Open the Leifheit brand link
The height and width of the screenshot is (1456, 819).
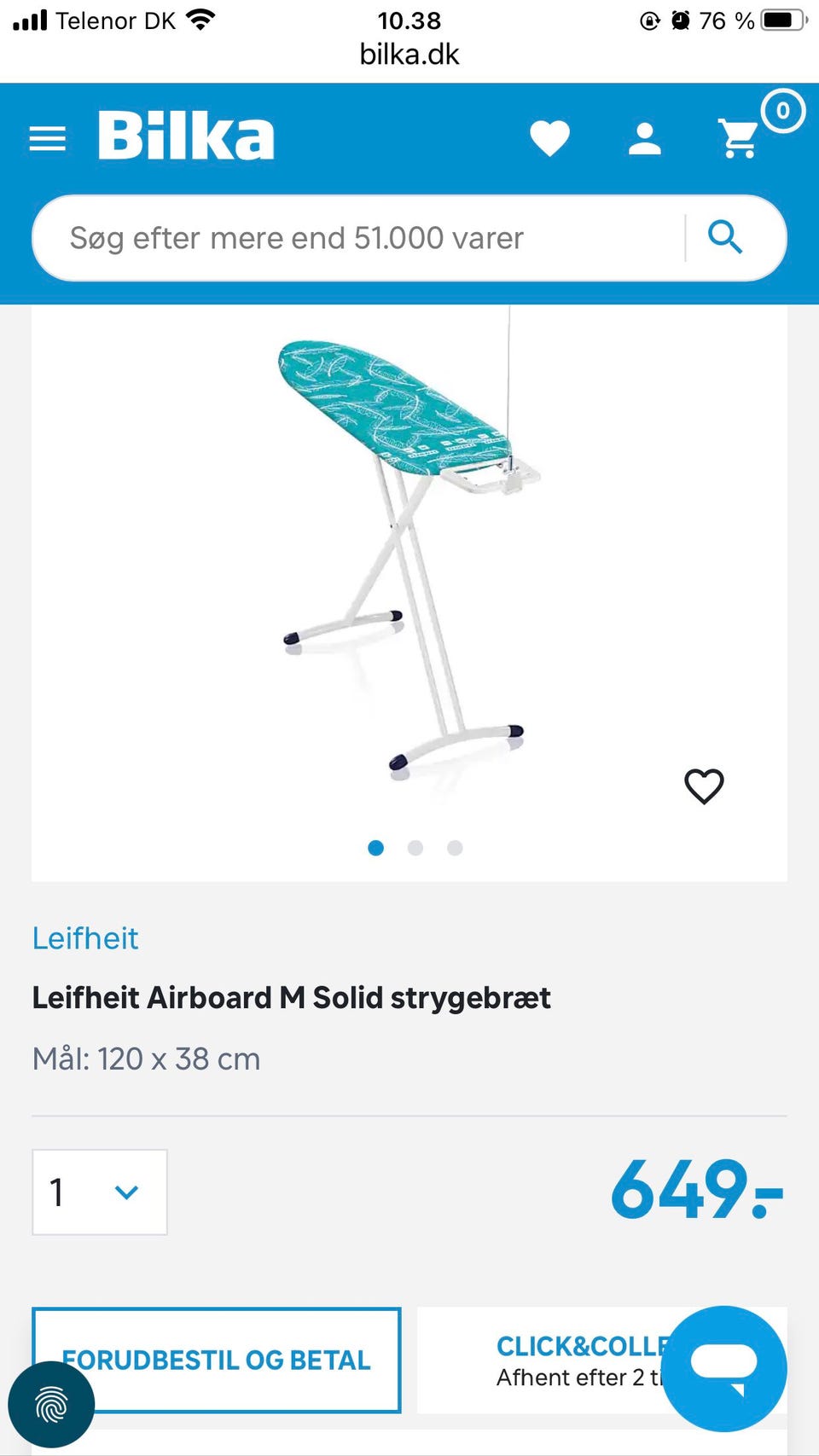[x=85, y=938]
